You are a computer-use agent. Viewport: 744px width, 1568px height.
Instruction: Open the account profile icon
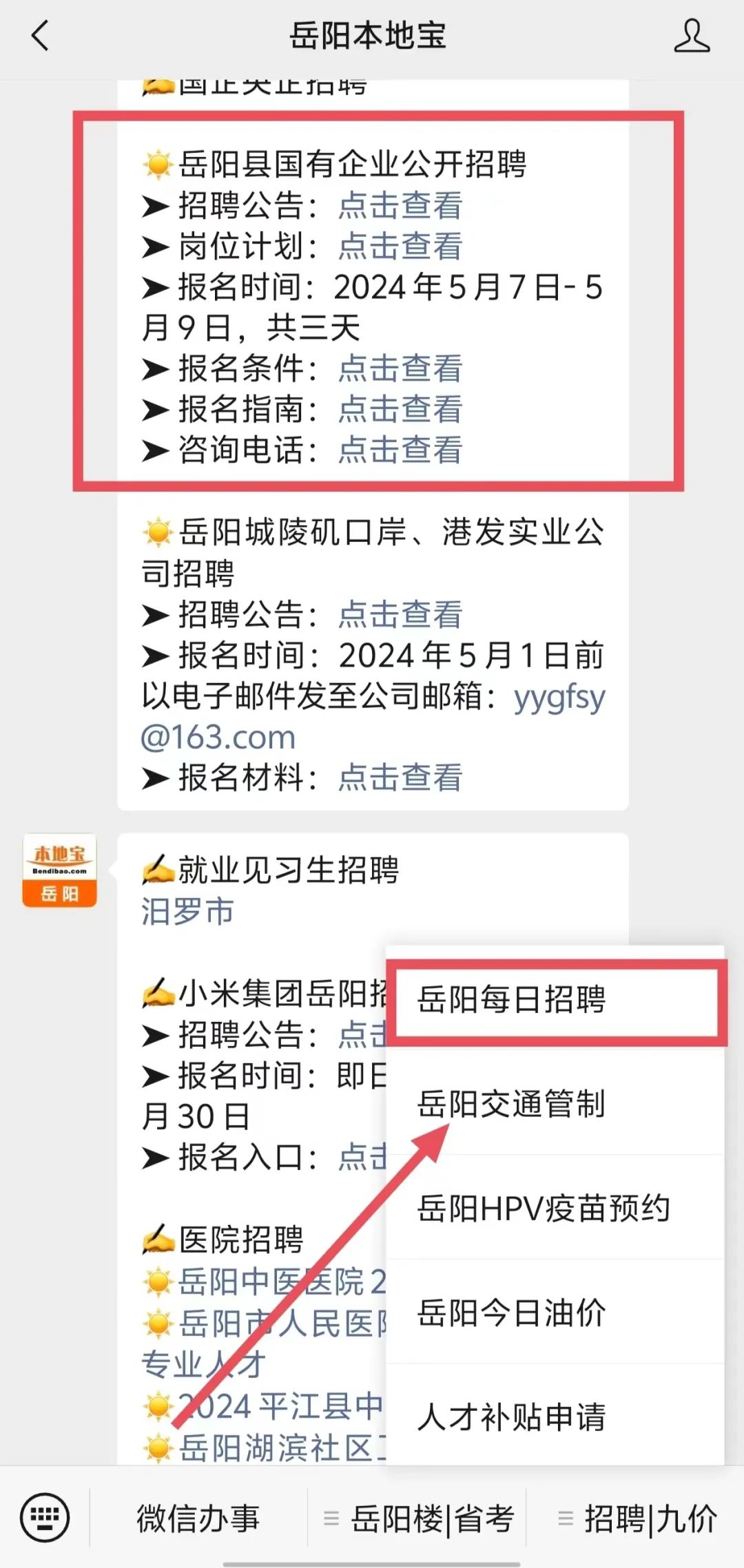click(692, 36)
